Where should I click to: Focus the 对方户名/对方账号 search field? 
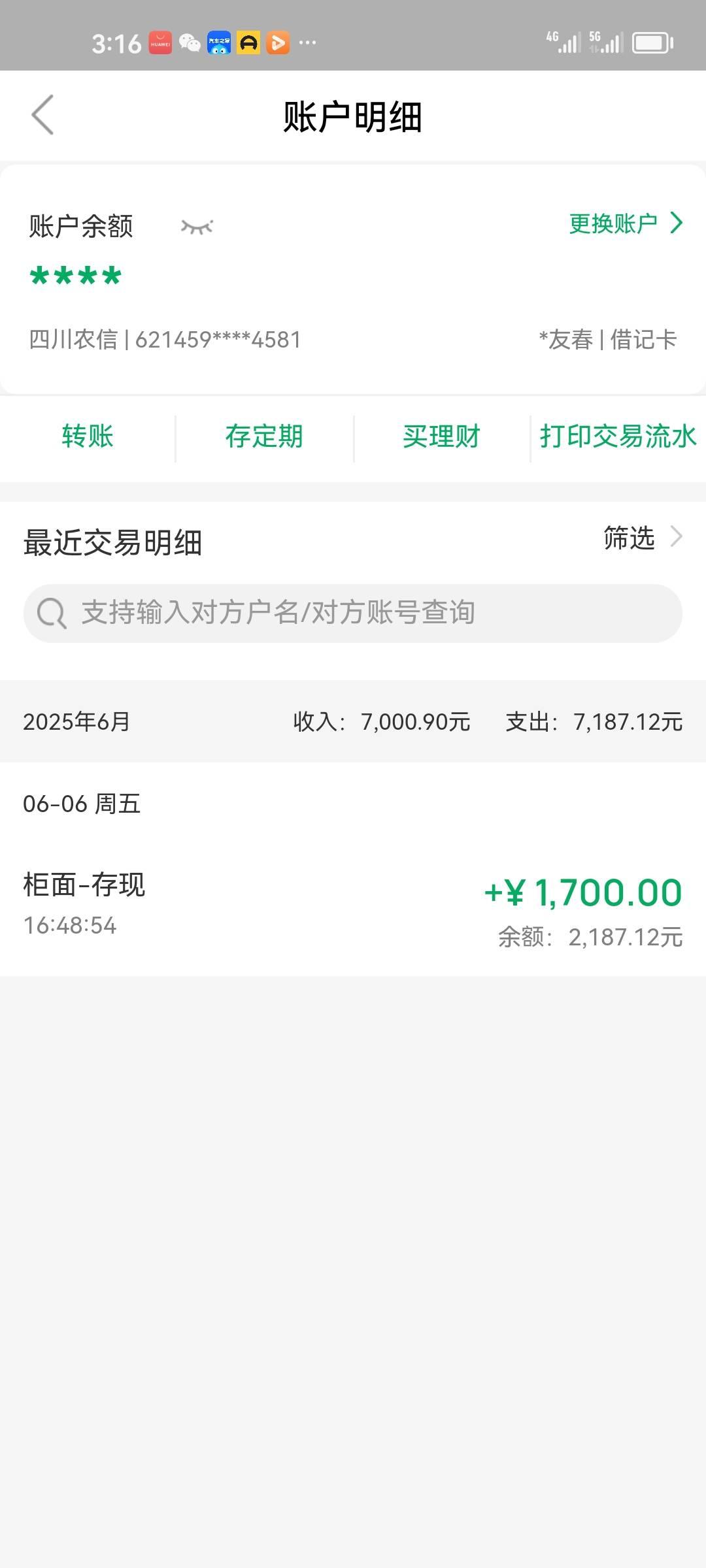(353, 613)
